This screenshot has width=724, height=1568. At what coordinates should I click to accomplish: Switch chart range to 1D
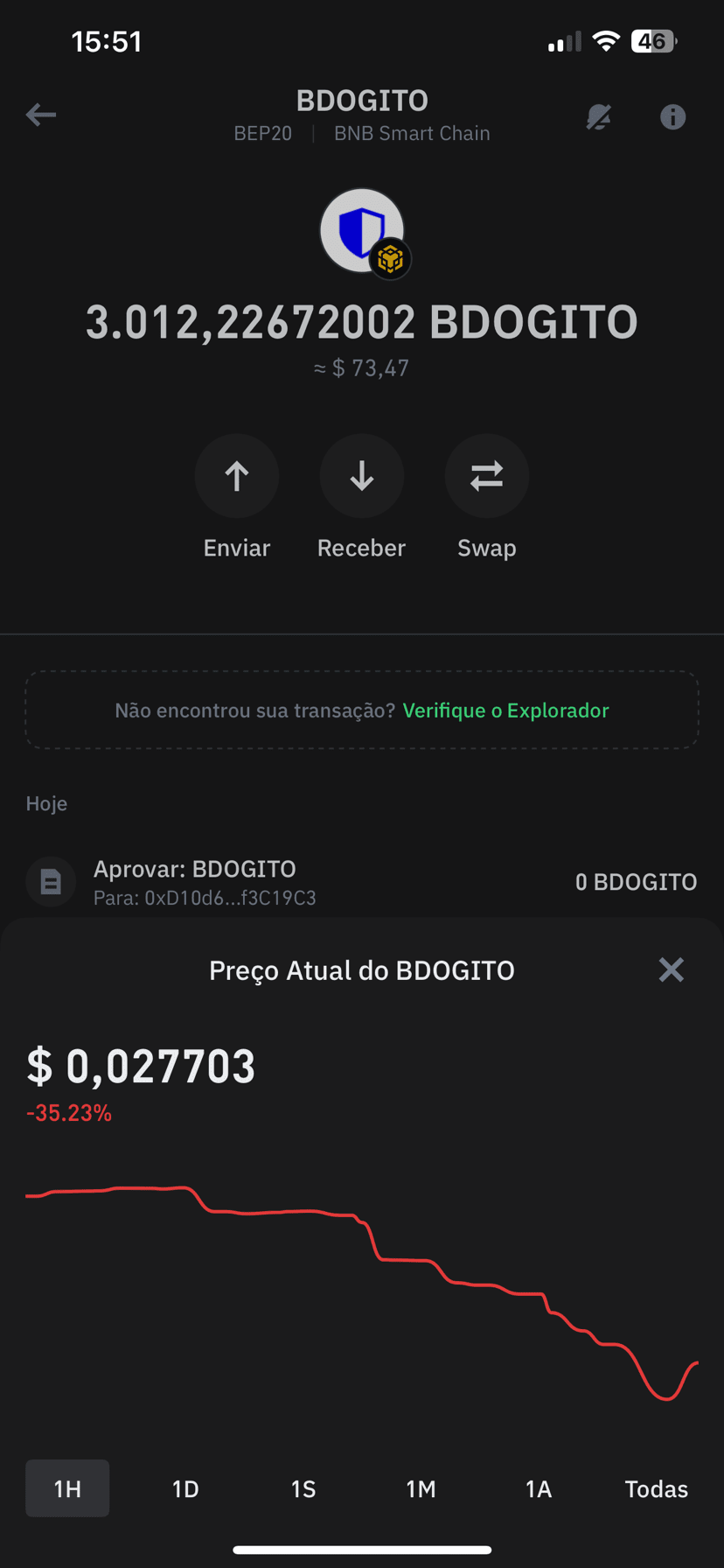(x=185, y=1487)
